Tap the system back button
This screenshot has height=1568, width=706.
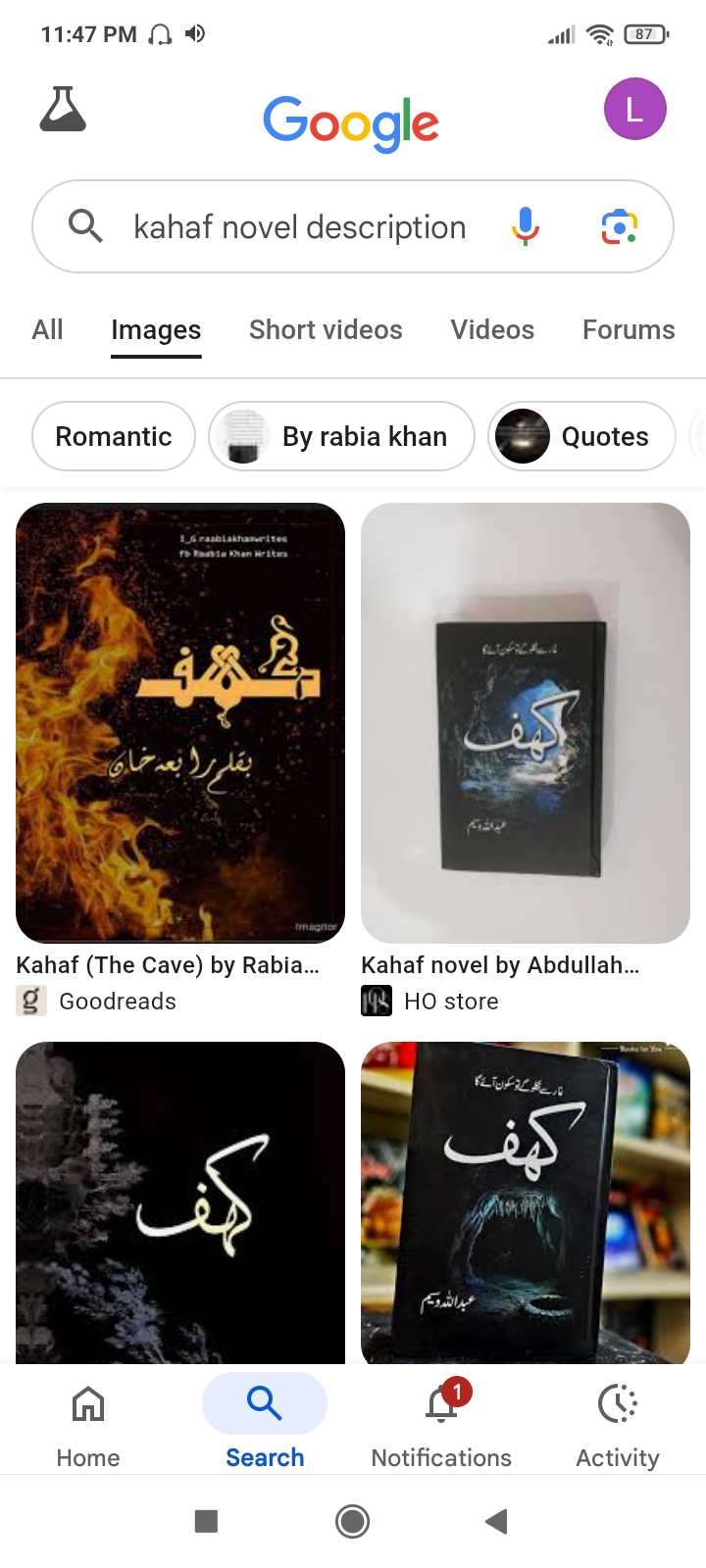click(x=496, y=1521)
